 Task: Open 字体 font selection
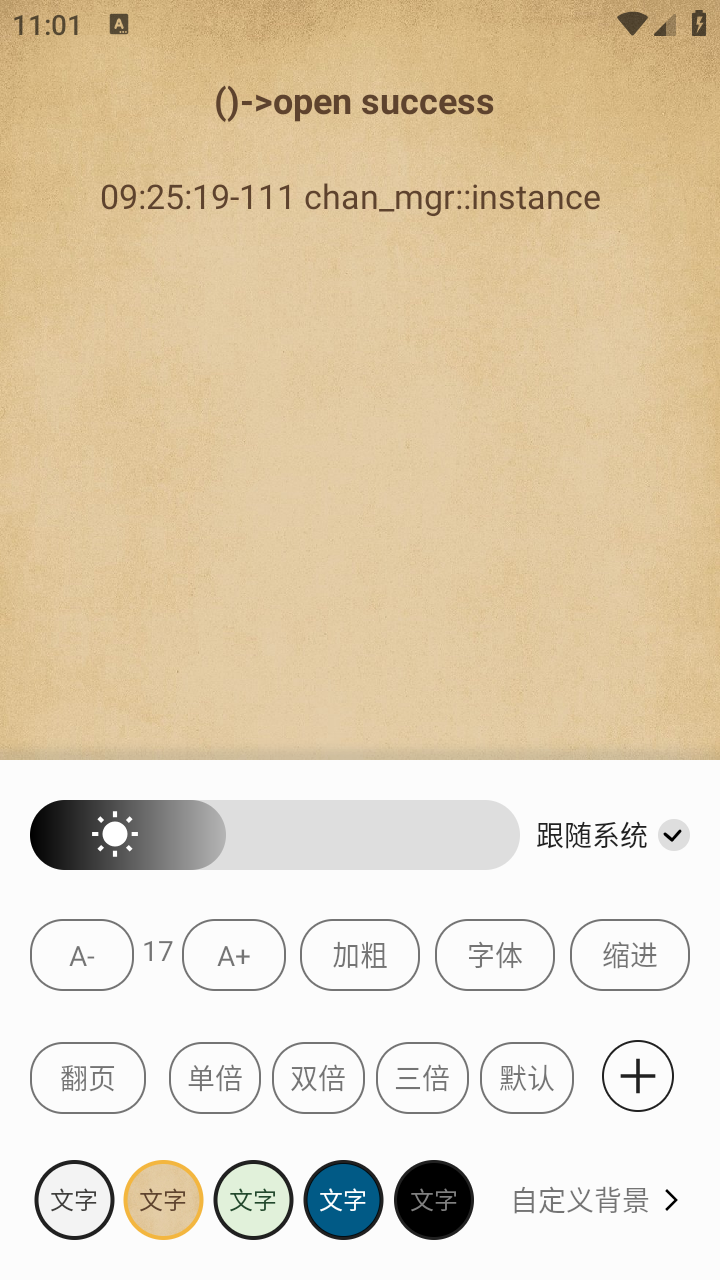pos(494,955)
